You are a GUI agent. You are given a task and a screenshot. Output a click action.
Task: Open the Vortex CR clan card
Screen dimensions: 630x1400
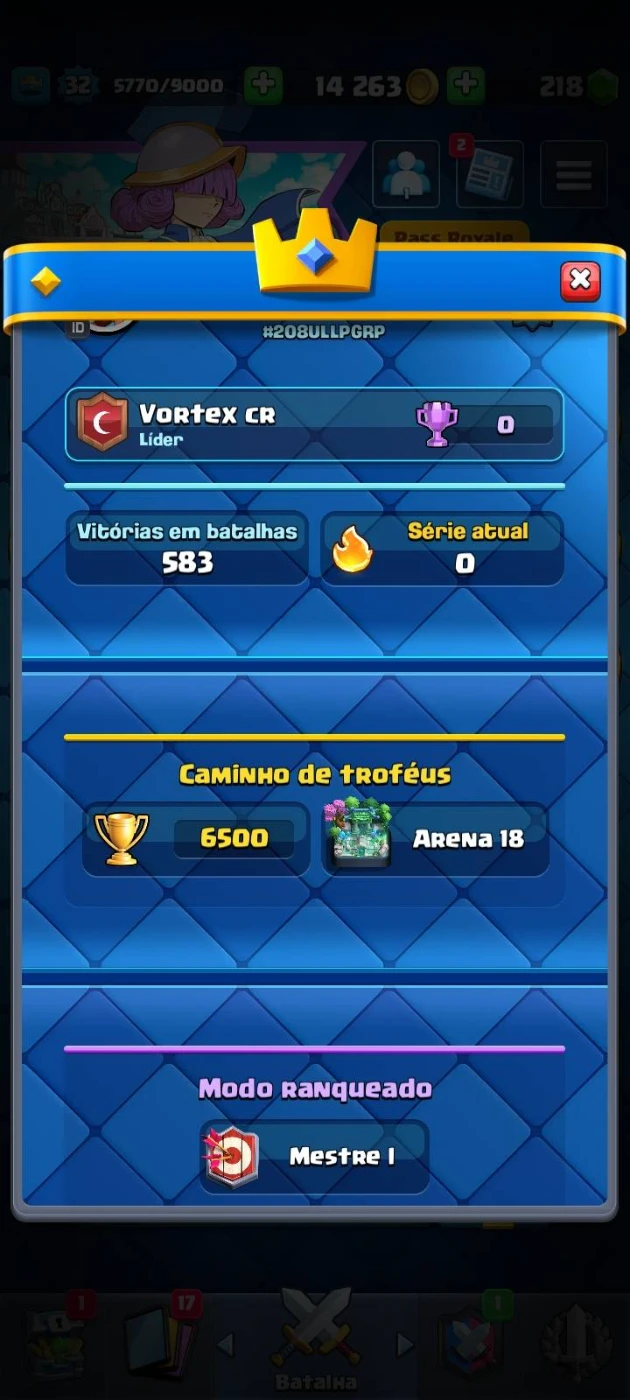point(314,424)
